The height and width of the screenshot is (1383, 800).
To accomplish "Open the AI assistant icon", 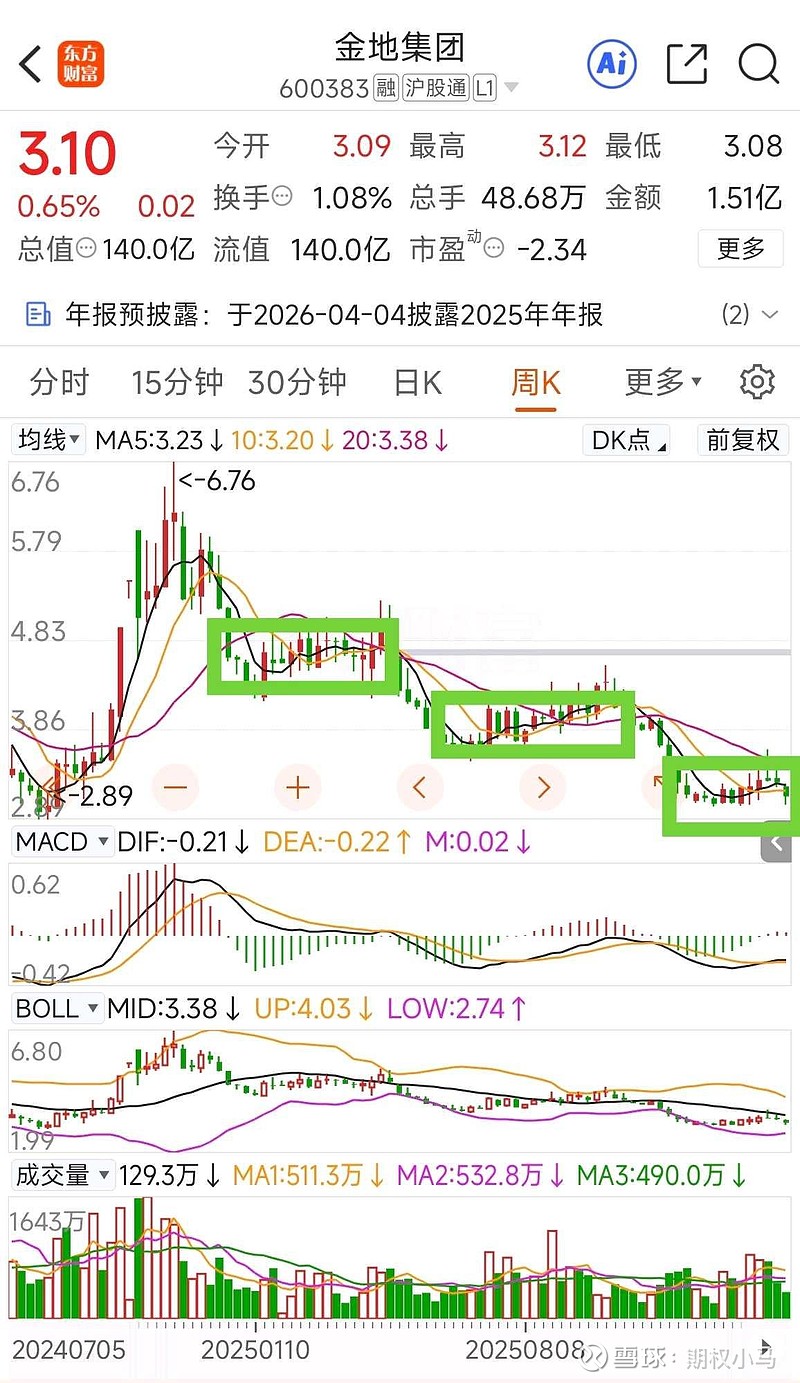I will [612, 65].
